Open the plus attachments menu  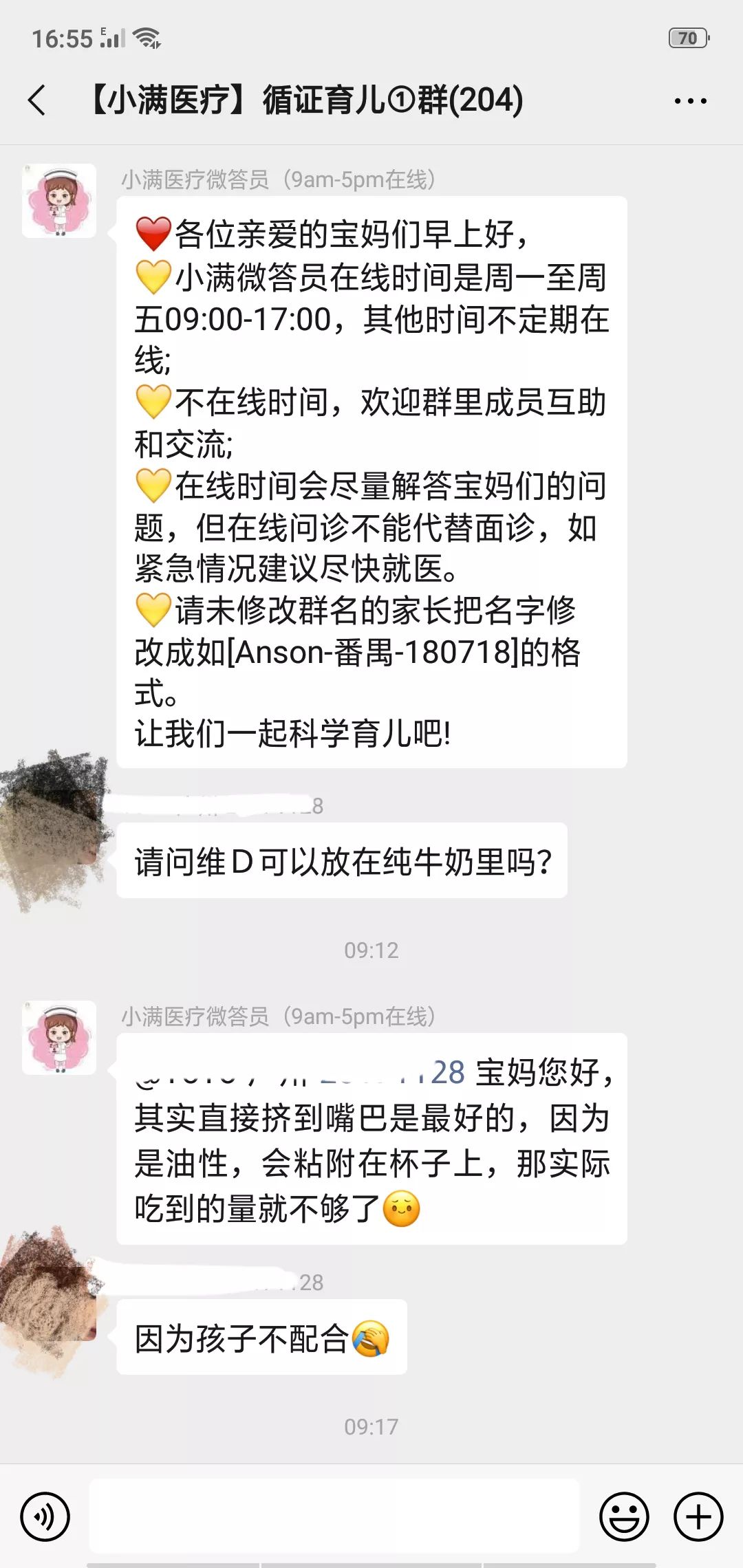click(698, 1516)
